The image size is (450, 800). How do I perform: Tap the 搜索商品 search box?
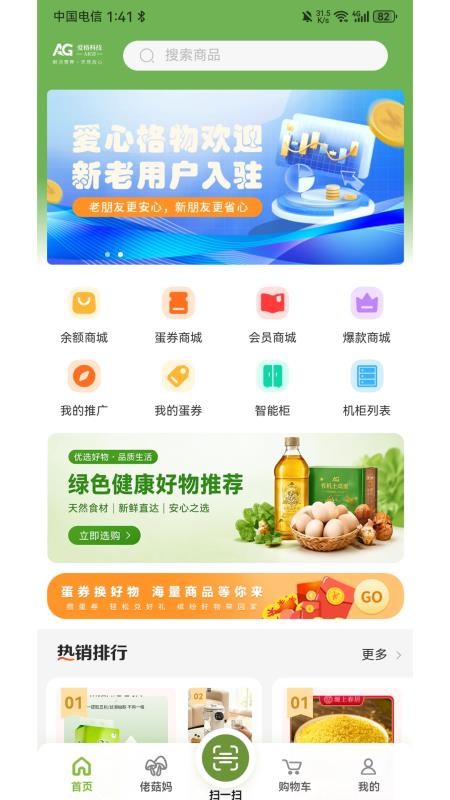point(255,56)
